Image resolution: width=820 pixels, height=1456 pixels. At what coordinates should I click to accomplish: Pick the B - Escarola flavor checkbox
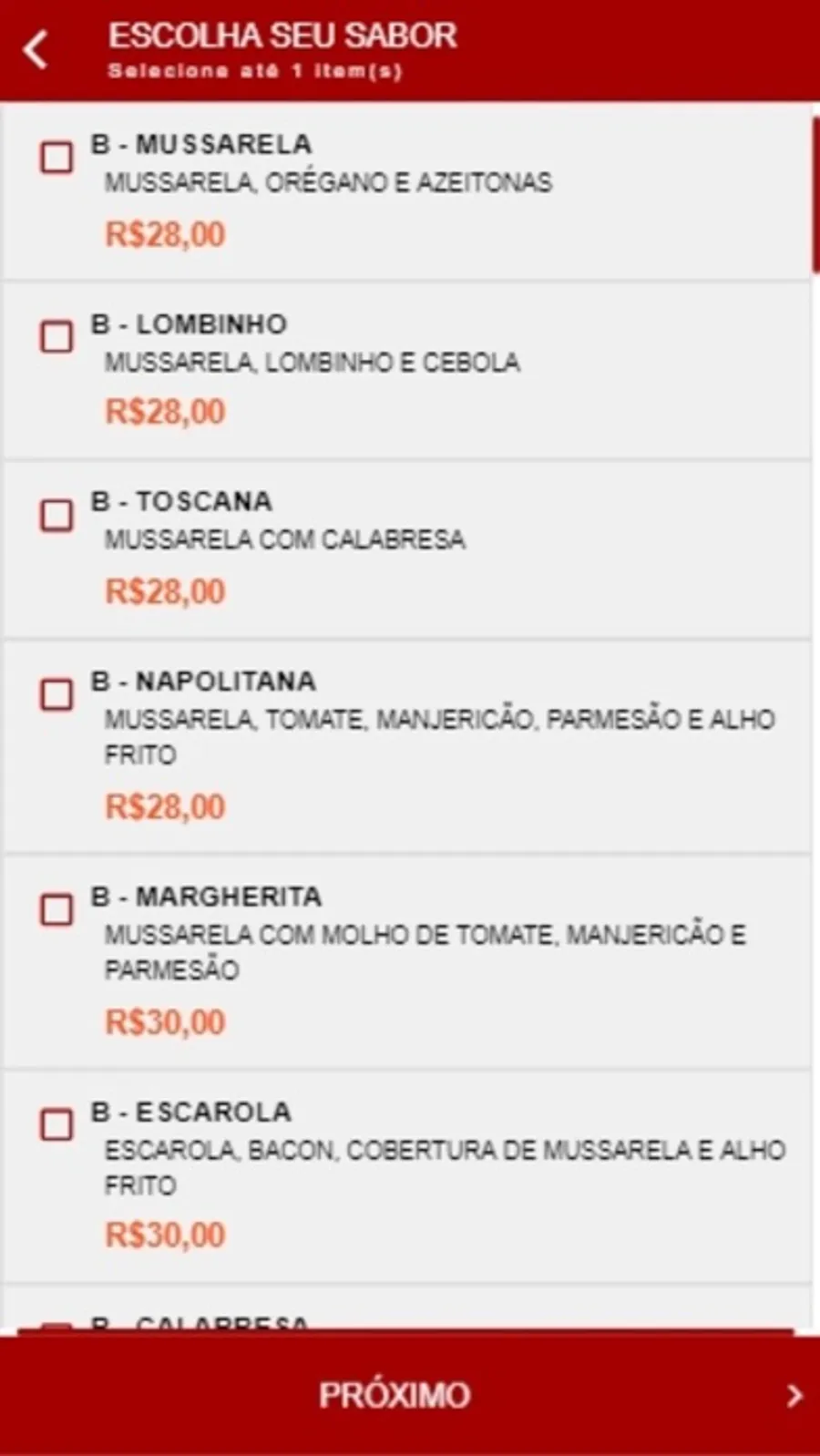click(56, 1125)
